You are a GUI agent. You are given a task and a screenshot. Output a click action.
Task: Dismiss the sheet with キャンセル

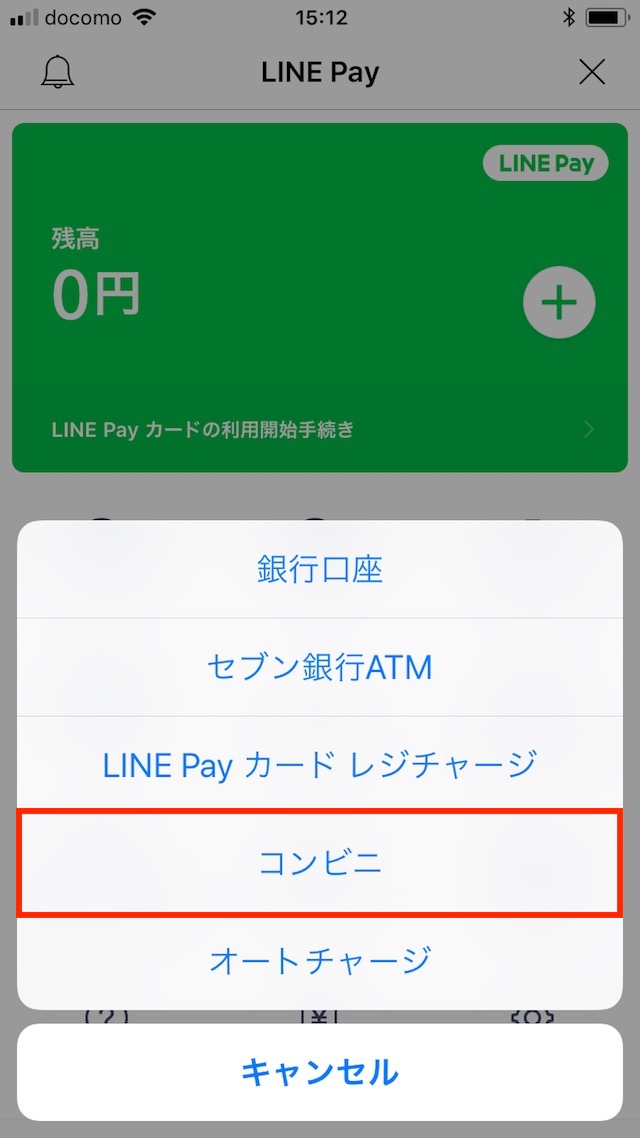pos(320,1072)
